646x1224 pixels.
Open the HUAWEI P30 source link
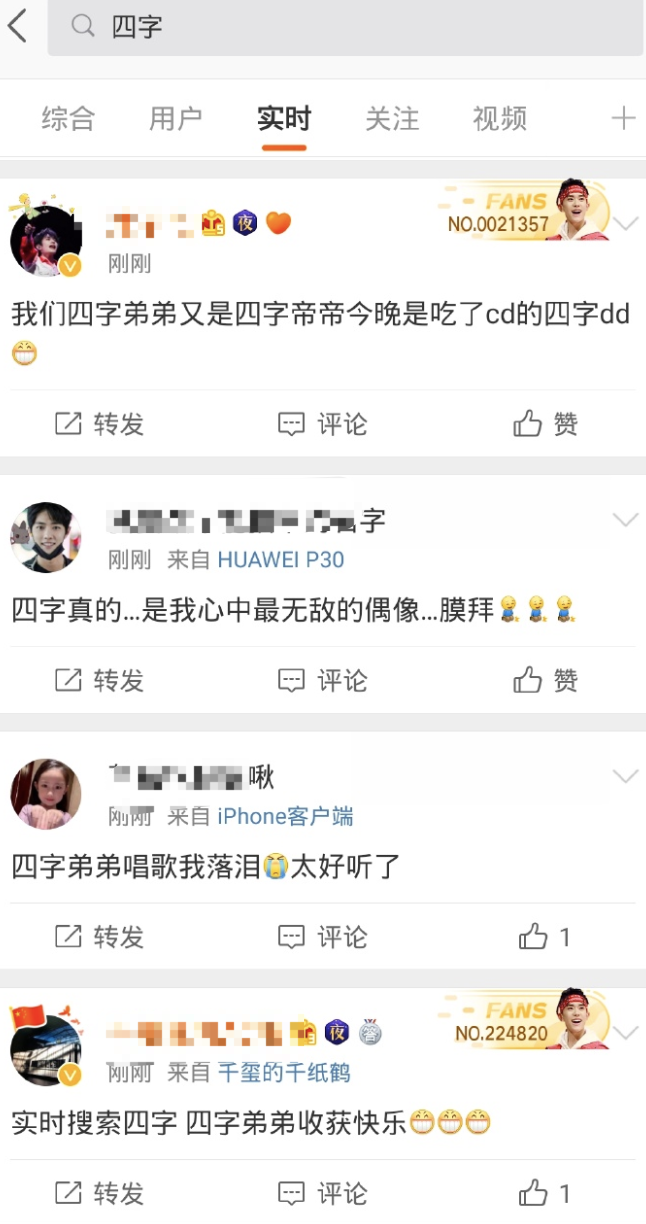tap(281, 560)
